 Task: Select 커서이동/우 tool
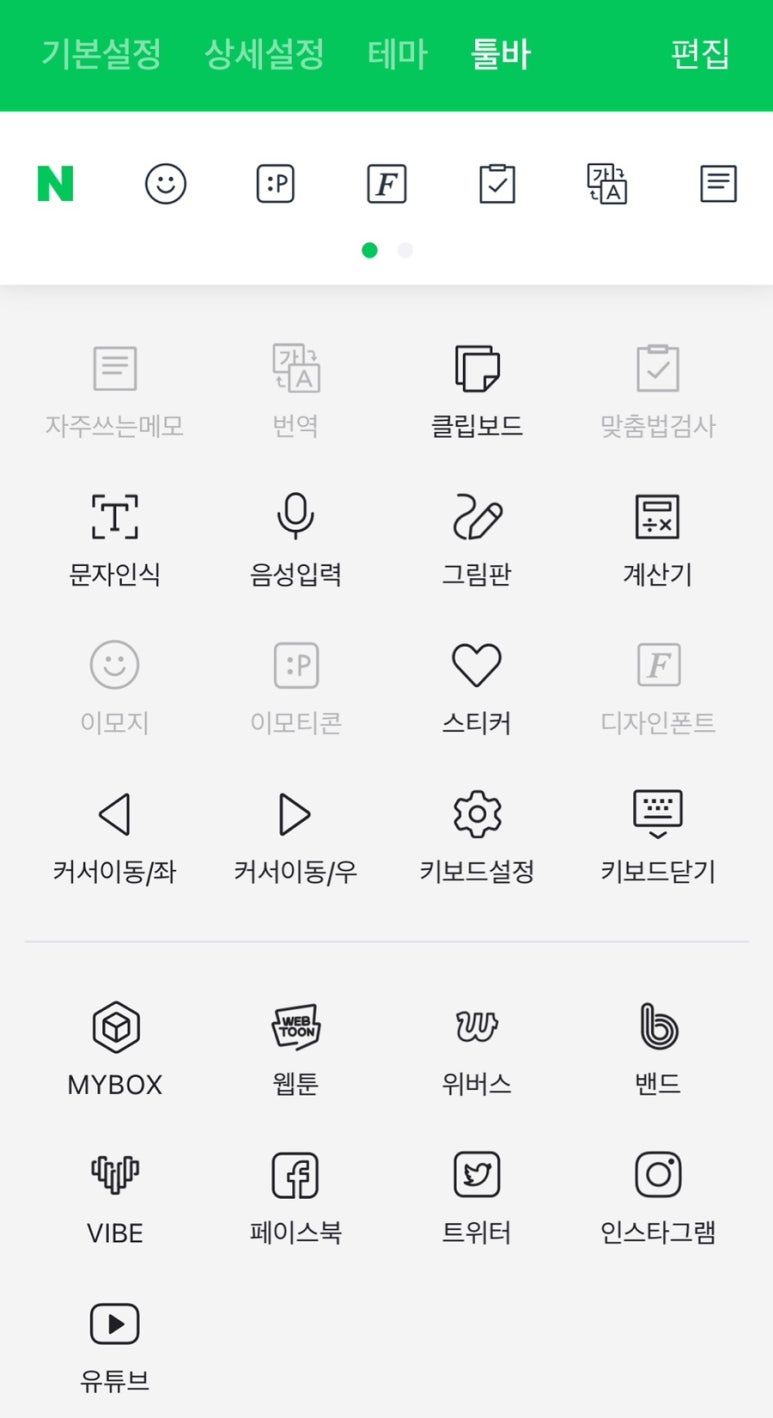click(x=296, y=834)
